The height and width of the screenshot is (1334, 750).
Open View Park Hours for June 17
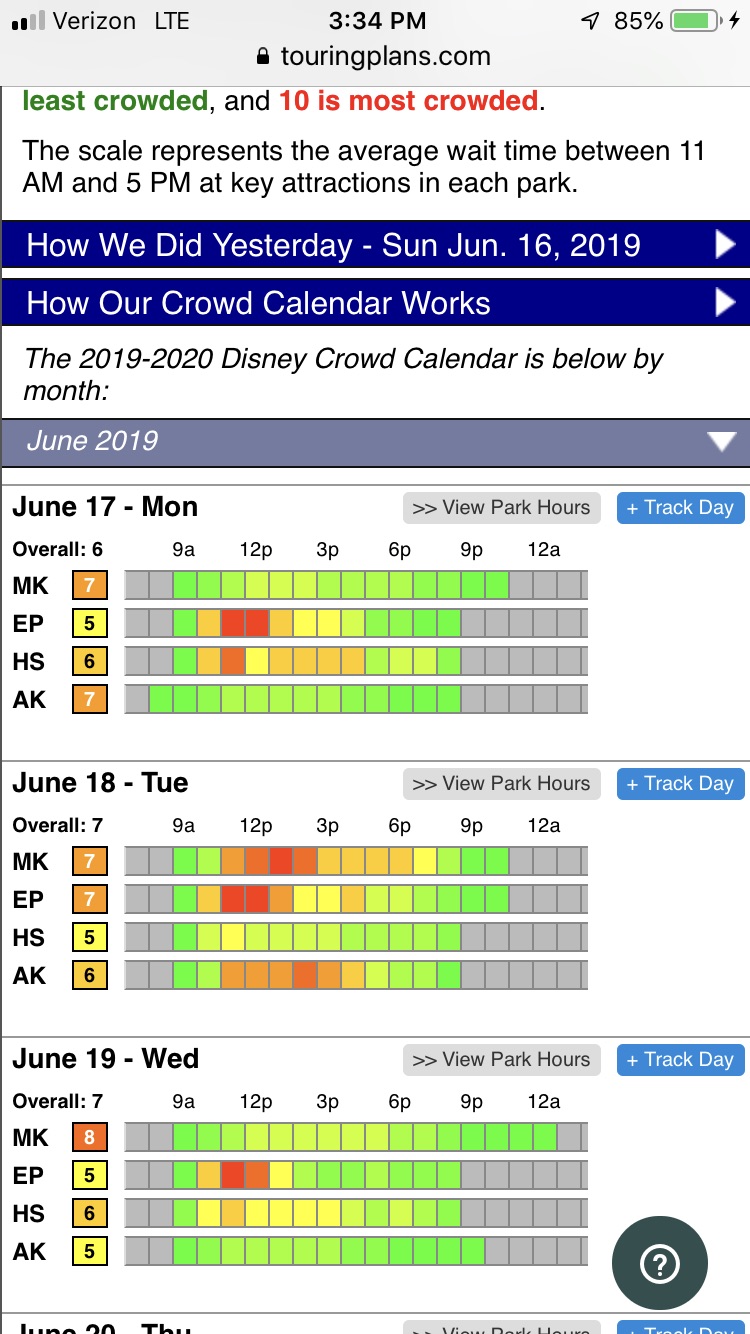coord(500,508)
